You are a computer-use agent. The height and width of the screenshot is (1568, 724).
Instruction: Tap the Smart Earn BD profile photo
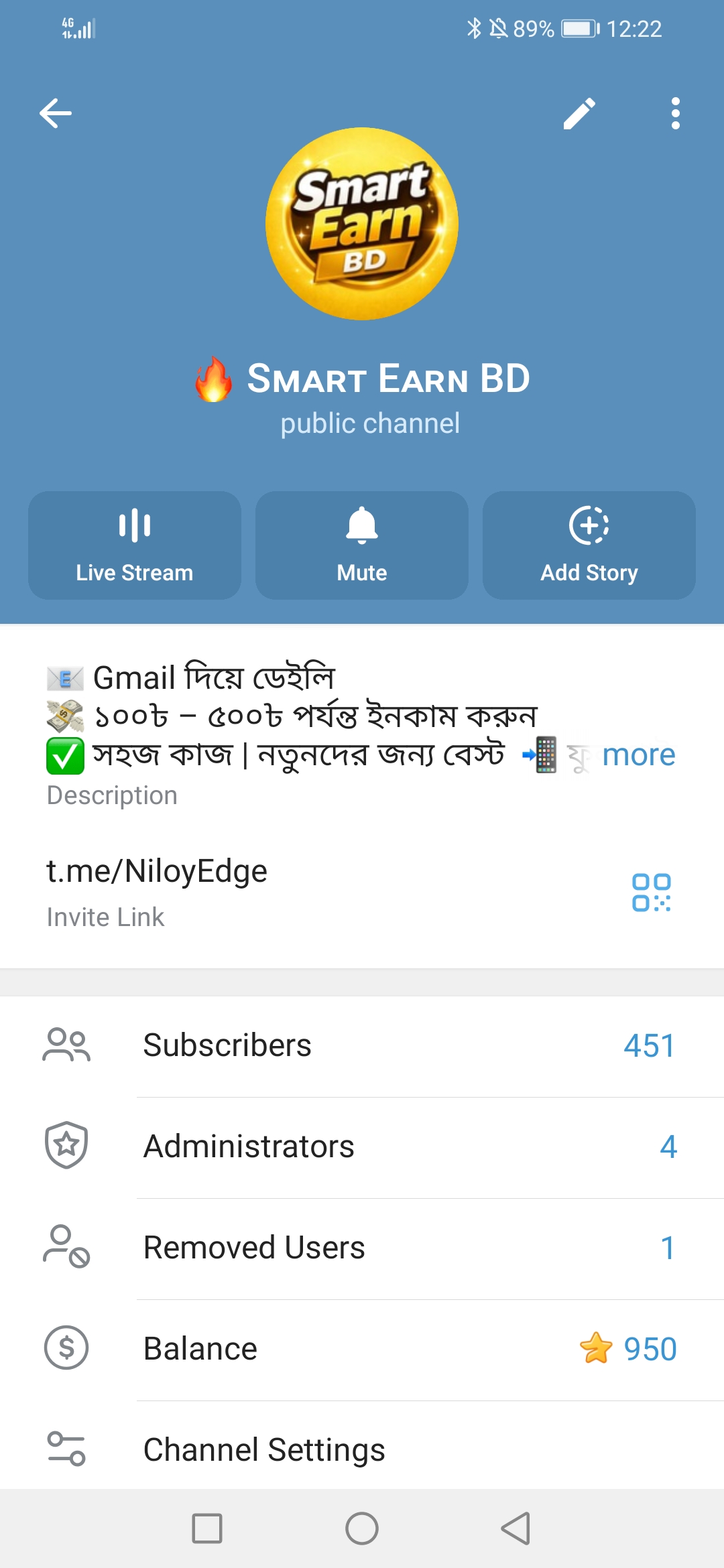362,223
